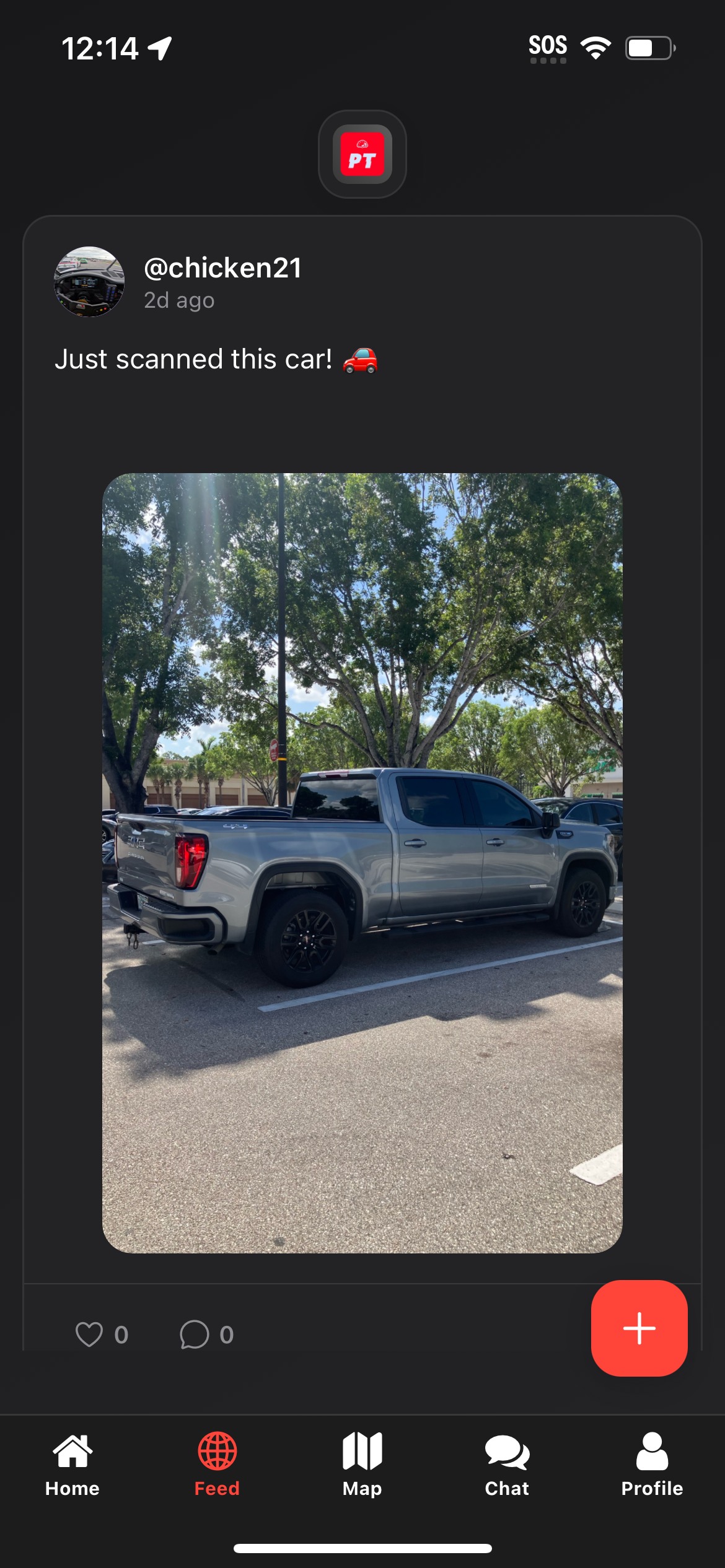Create a new post with plus button
Viewport: 725px width, 1568px height.
639,1328
